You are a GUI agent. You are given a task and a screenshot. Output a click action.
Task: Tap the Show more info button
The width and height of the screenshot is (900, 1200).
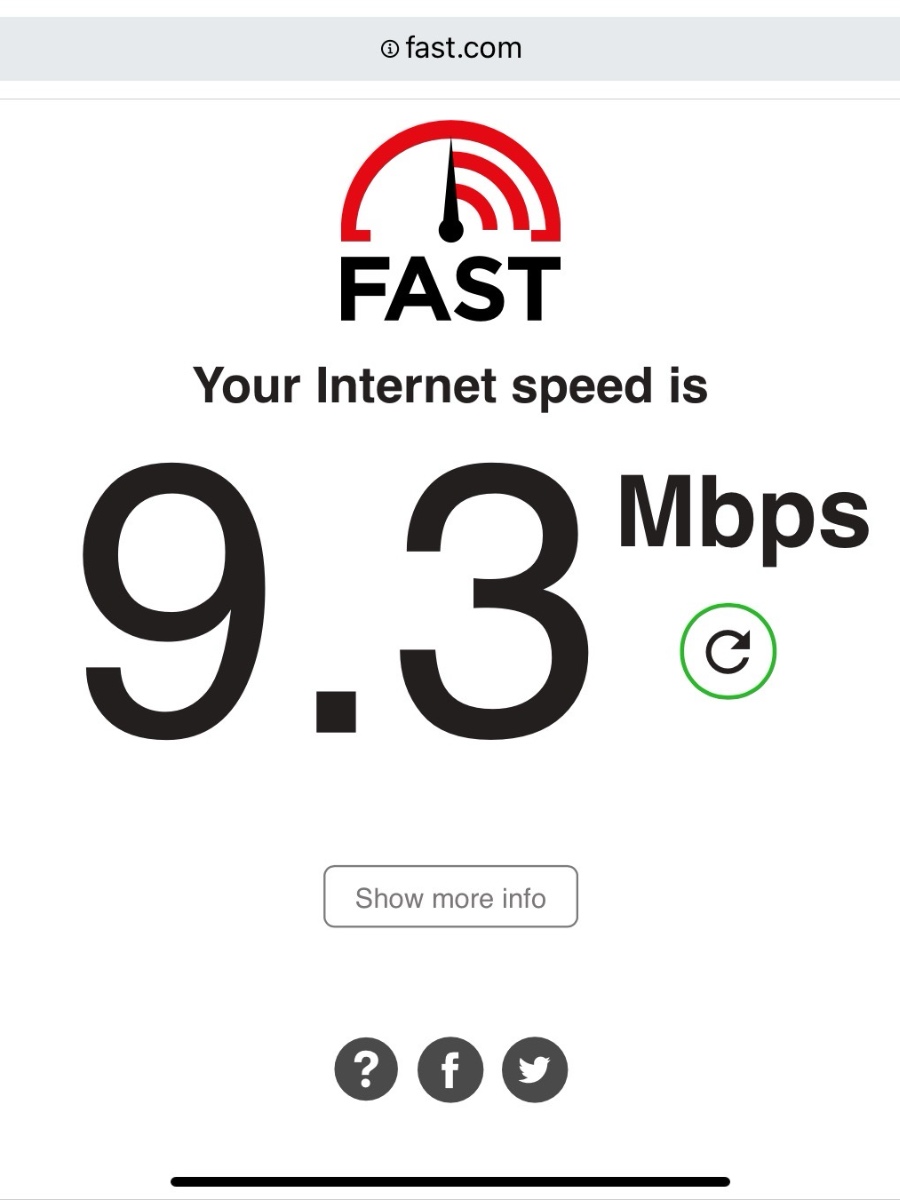point(450,897)
